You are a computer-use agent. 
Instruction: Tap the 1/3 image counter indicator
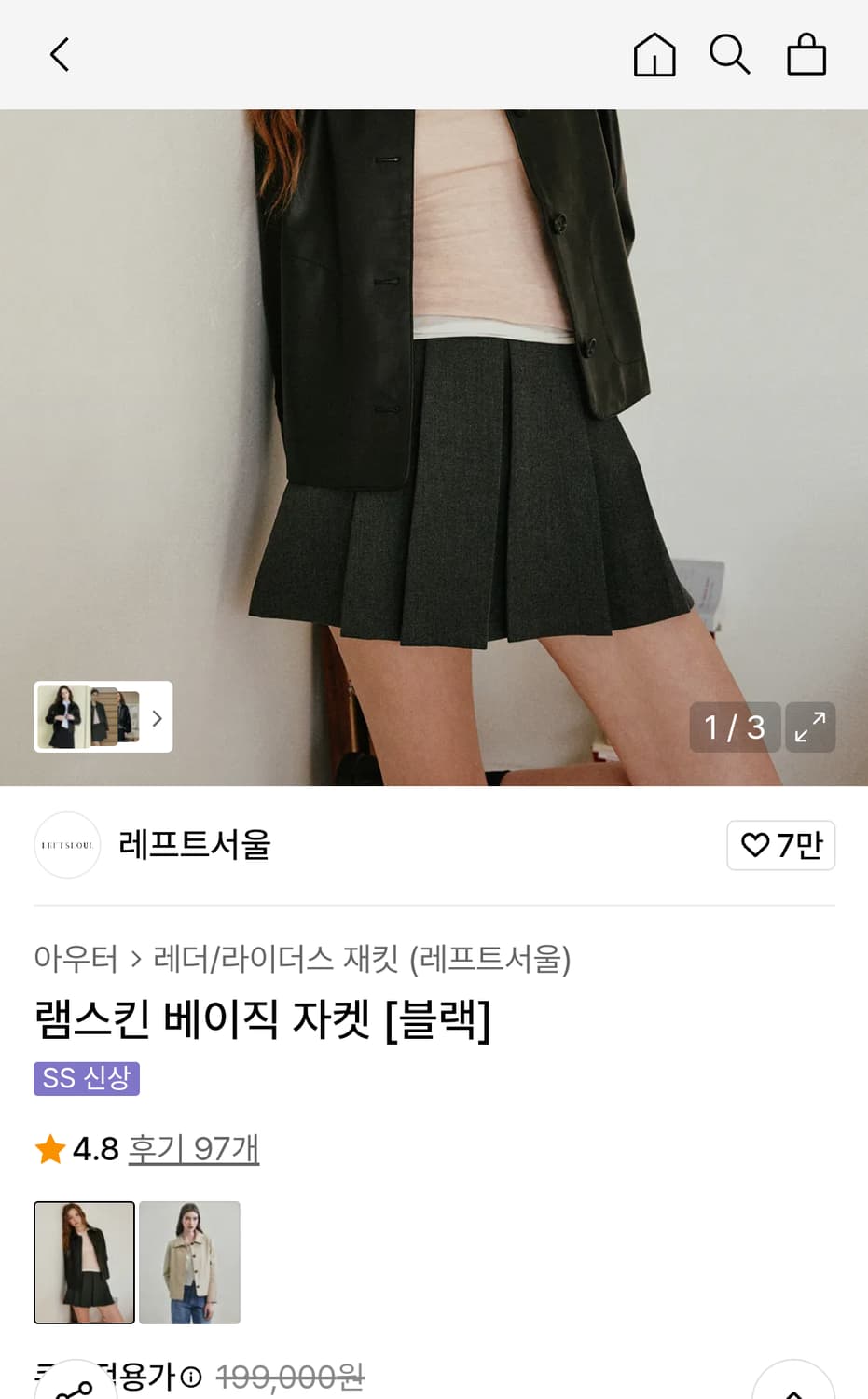(x=735, y=727)
